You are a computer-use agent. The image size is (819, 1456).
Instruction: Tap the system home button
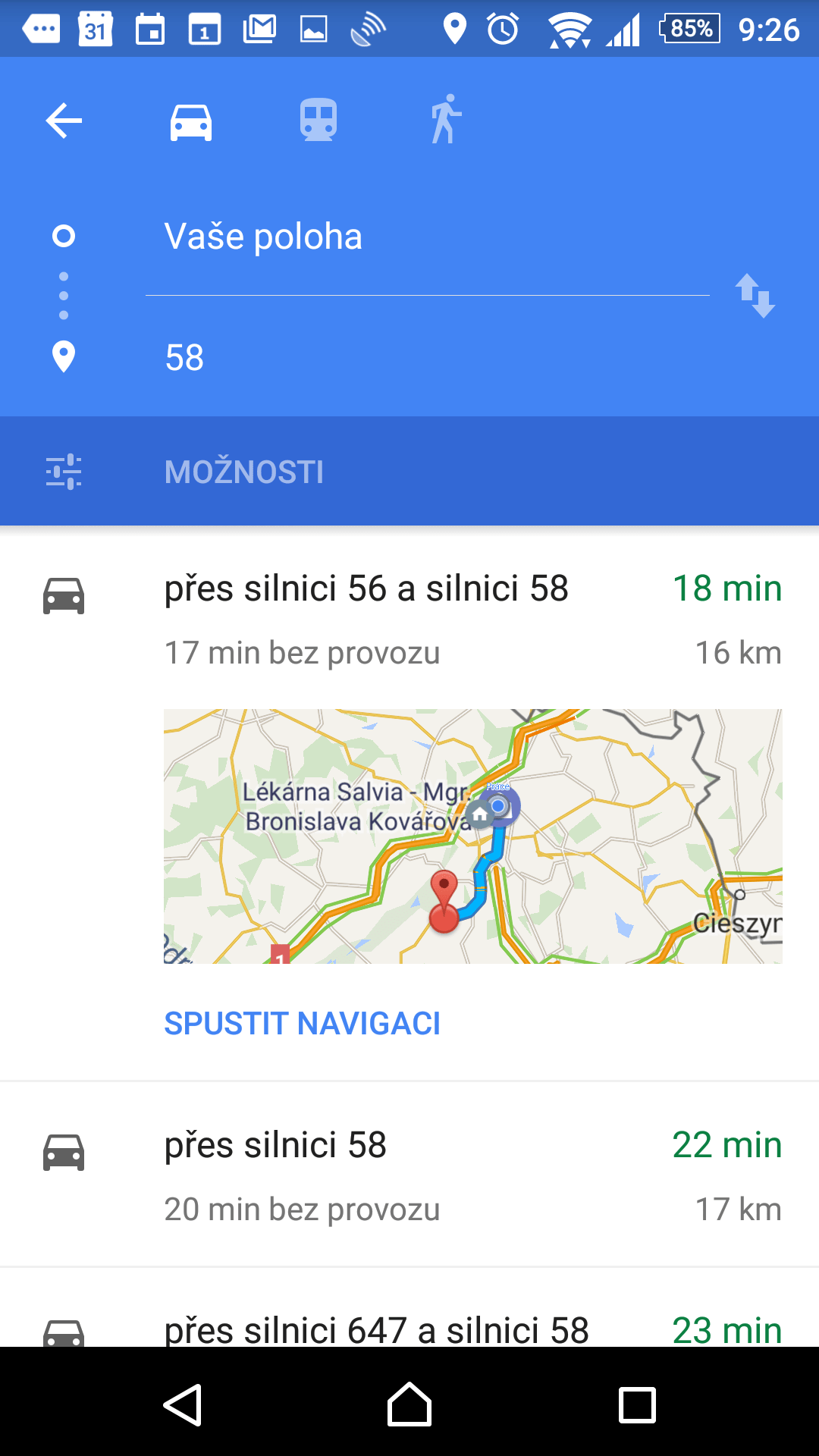pos(409,1404)
